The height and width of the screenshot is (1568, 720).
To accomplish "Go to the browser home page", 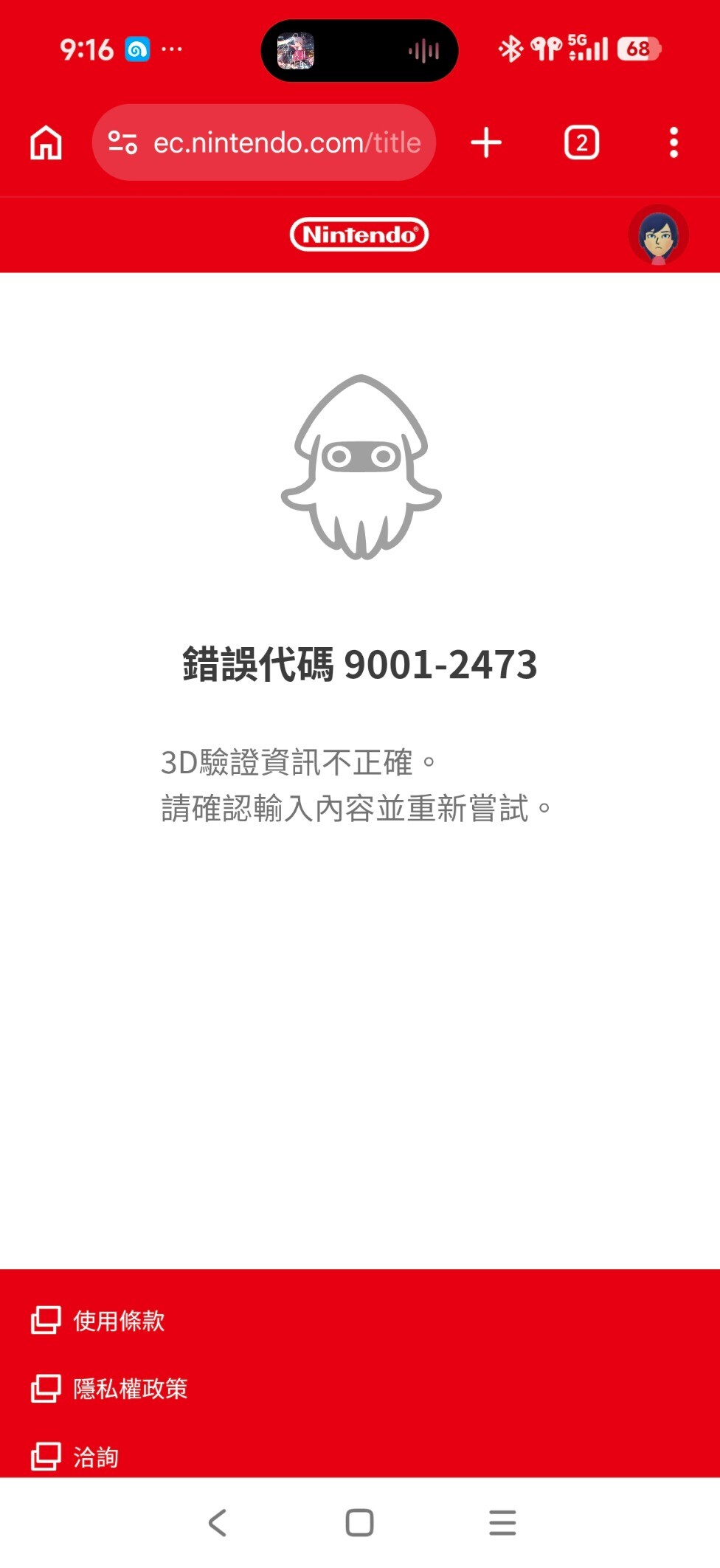I will click(46, 142).
